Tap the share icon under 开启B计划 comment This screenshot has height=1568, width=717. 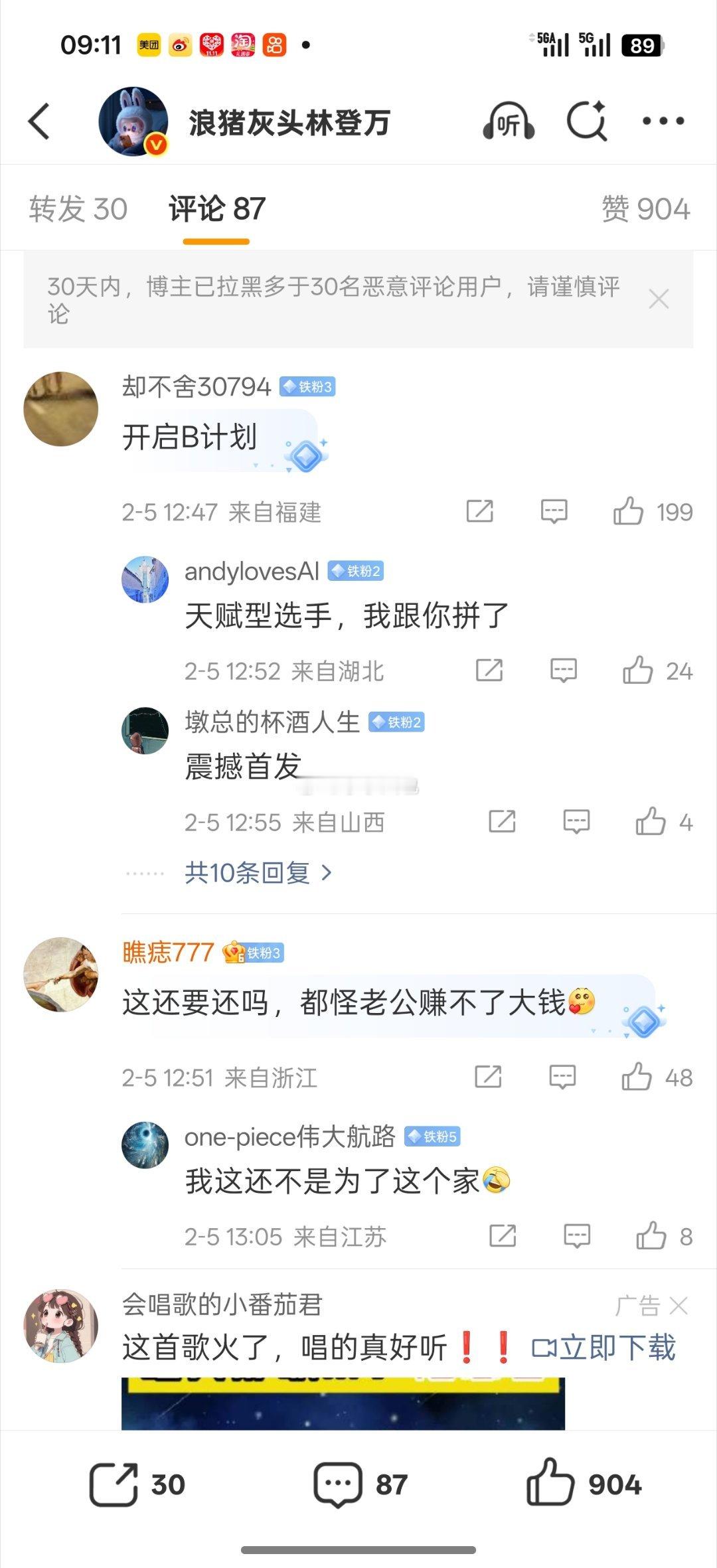pos(481,512)
